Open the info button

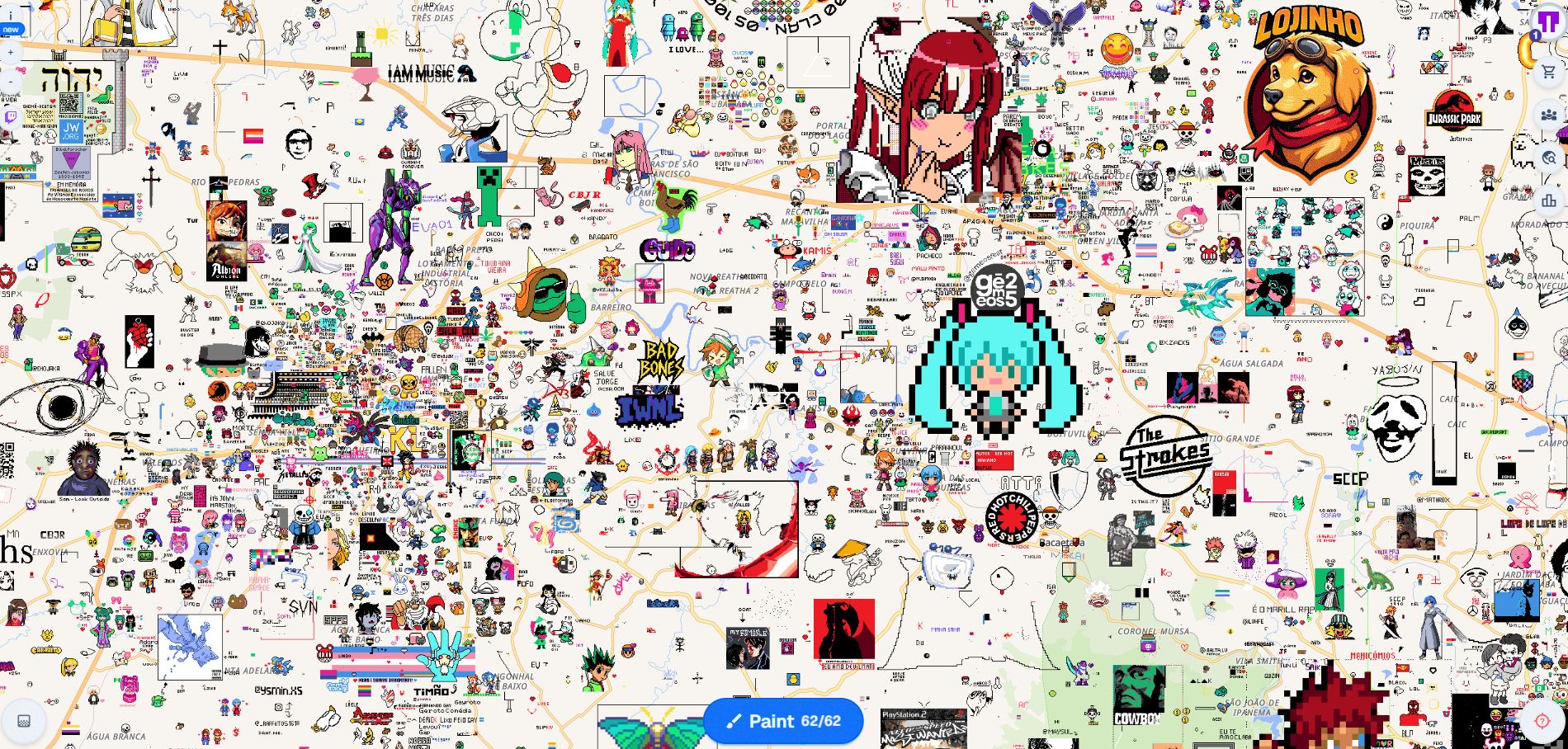(x=11, y=16)
